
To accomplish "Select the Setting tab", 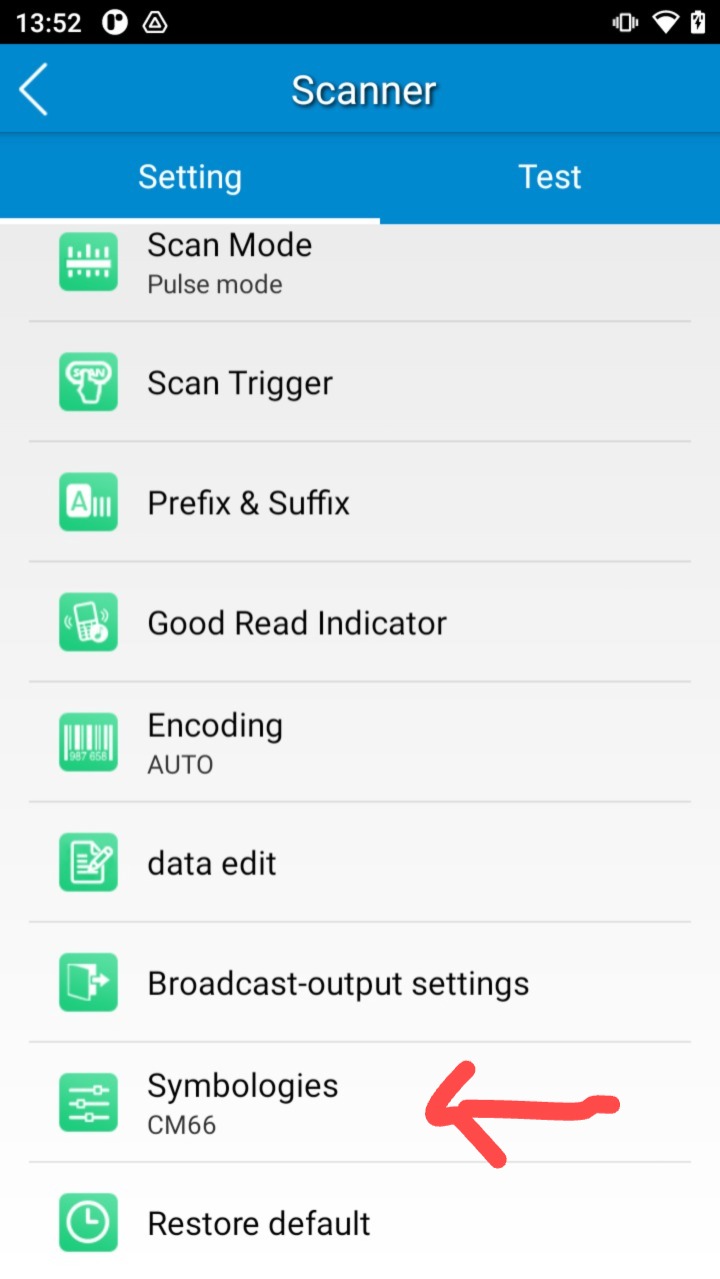I will (190, 177).
